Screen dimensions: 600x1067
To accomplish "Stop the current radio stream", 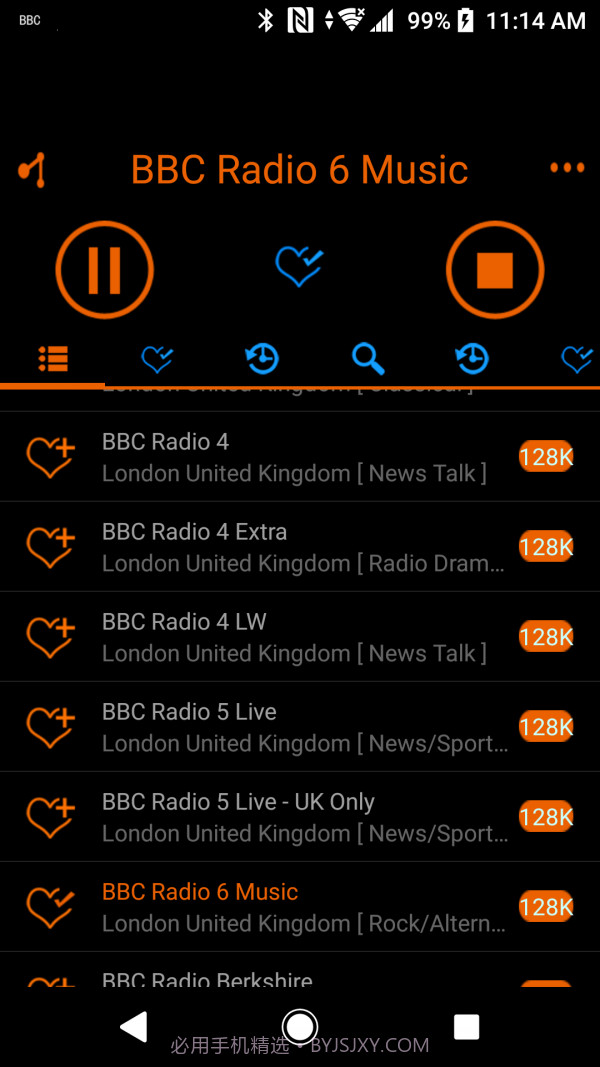I will pyautogui.click(x=494, y=269).
